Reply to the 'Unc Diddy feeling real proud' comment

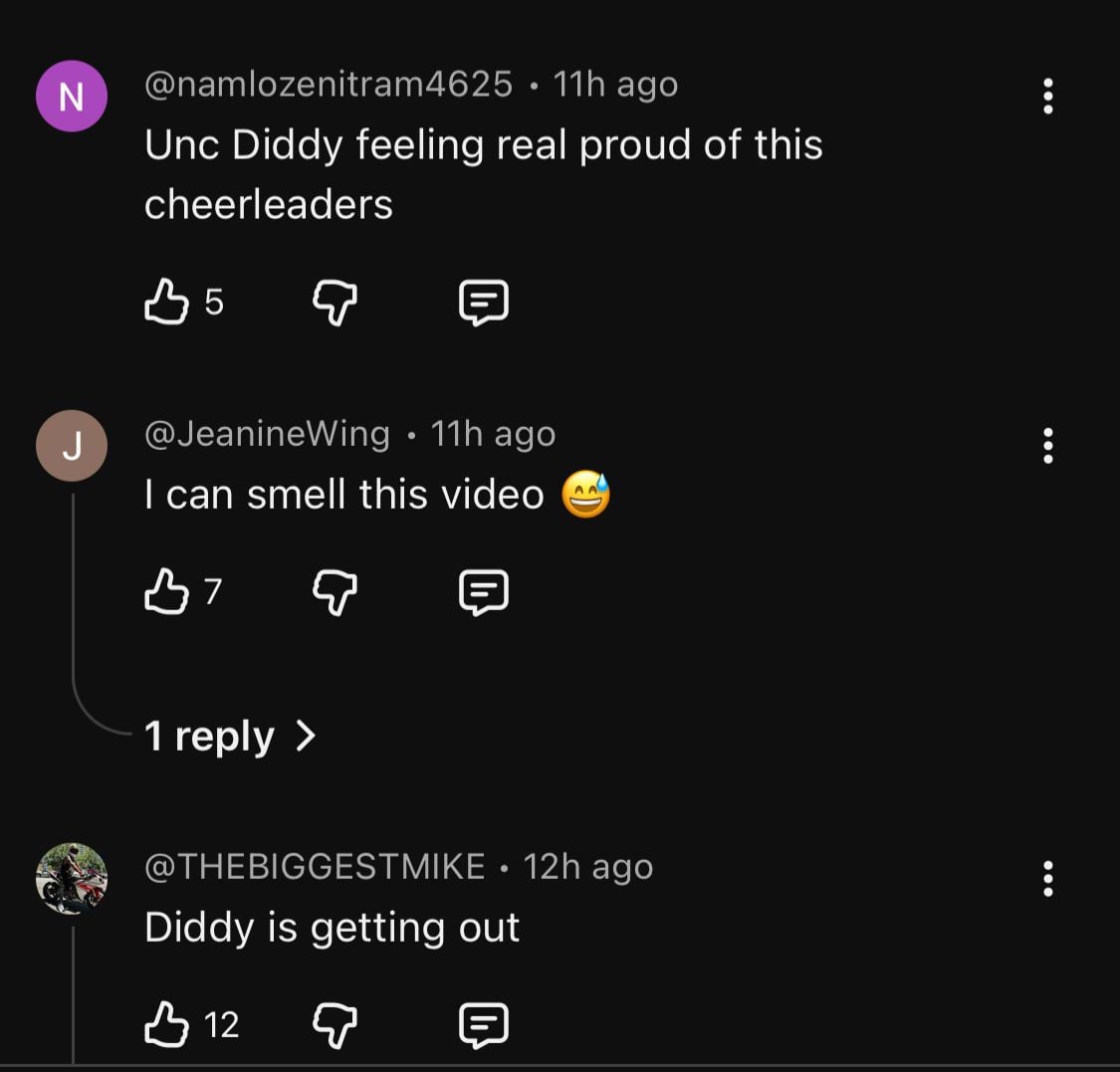(484, 302)
